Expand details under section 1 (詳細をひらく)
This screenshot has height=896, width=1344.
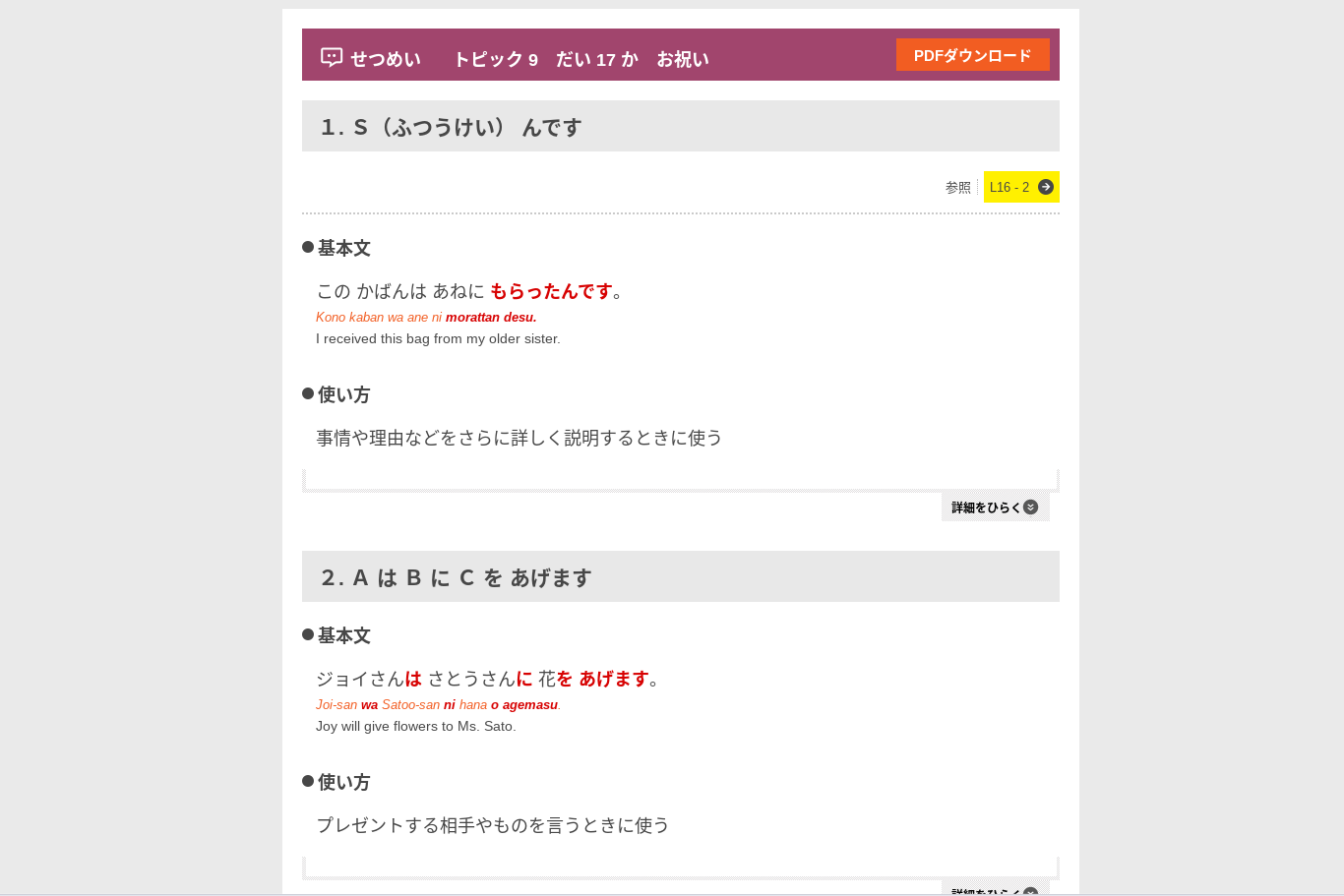995,507
